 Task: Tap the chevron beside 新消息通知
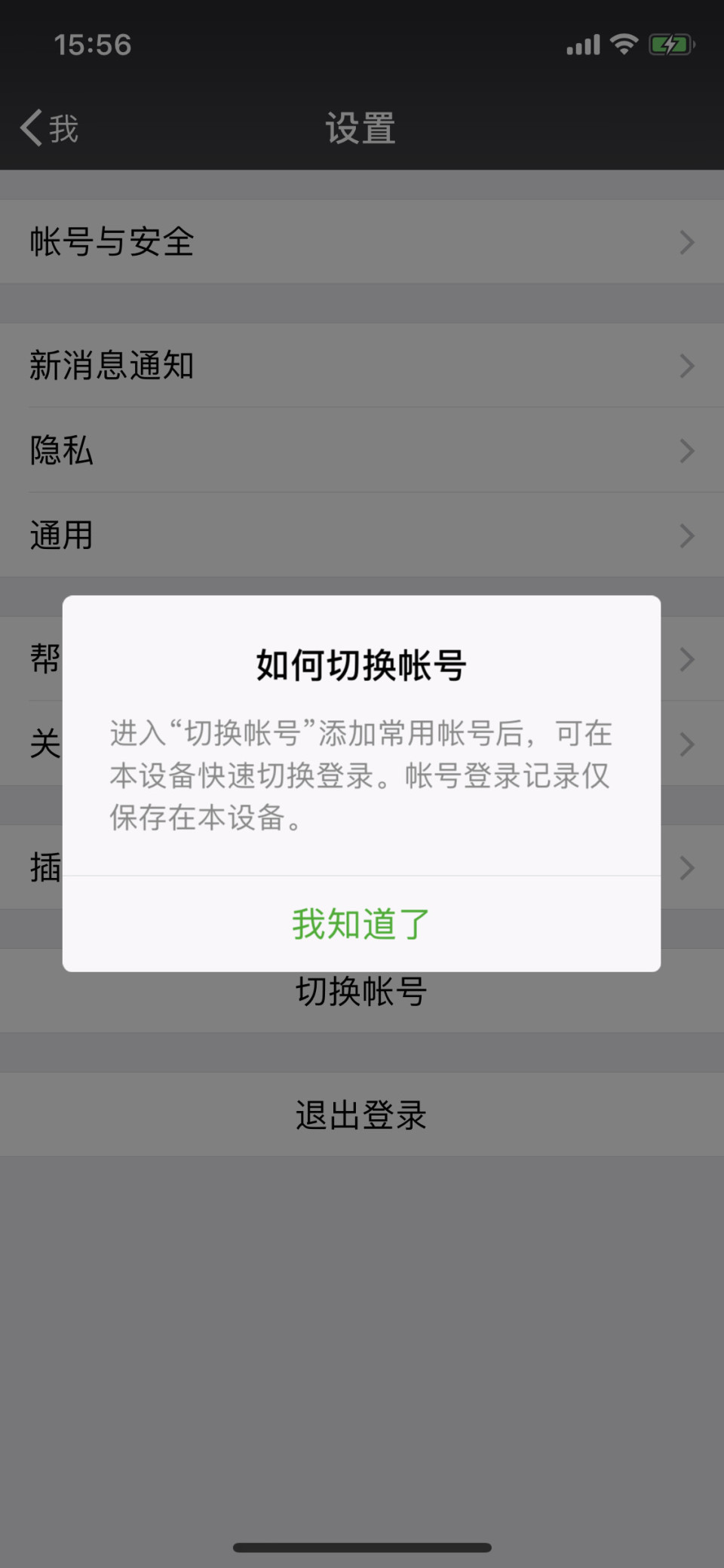pyautogui.click(x=686, y=366)
